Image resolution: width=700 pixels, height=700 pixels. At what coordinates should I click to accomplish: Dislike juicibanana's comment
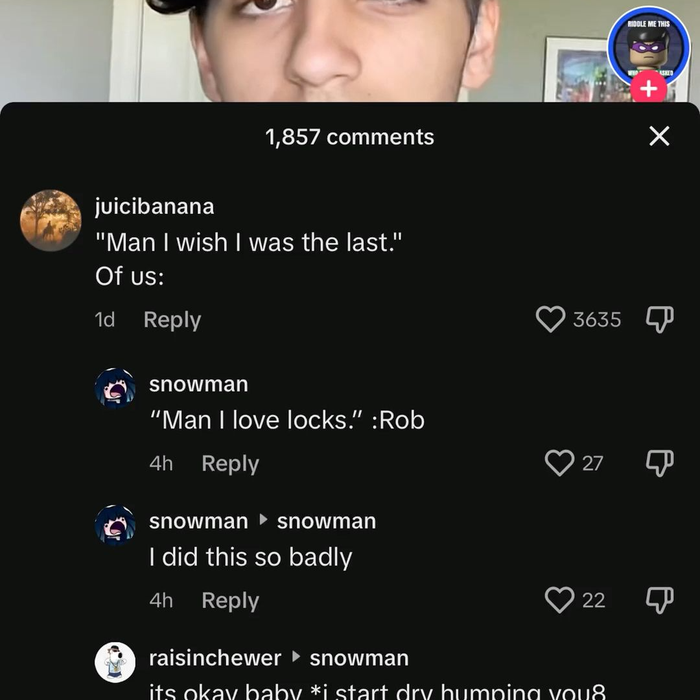659,319
